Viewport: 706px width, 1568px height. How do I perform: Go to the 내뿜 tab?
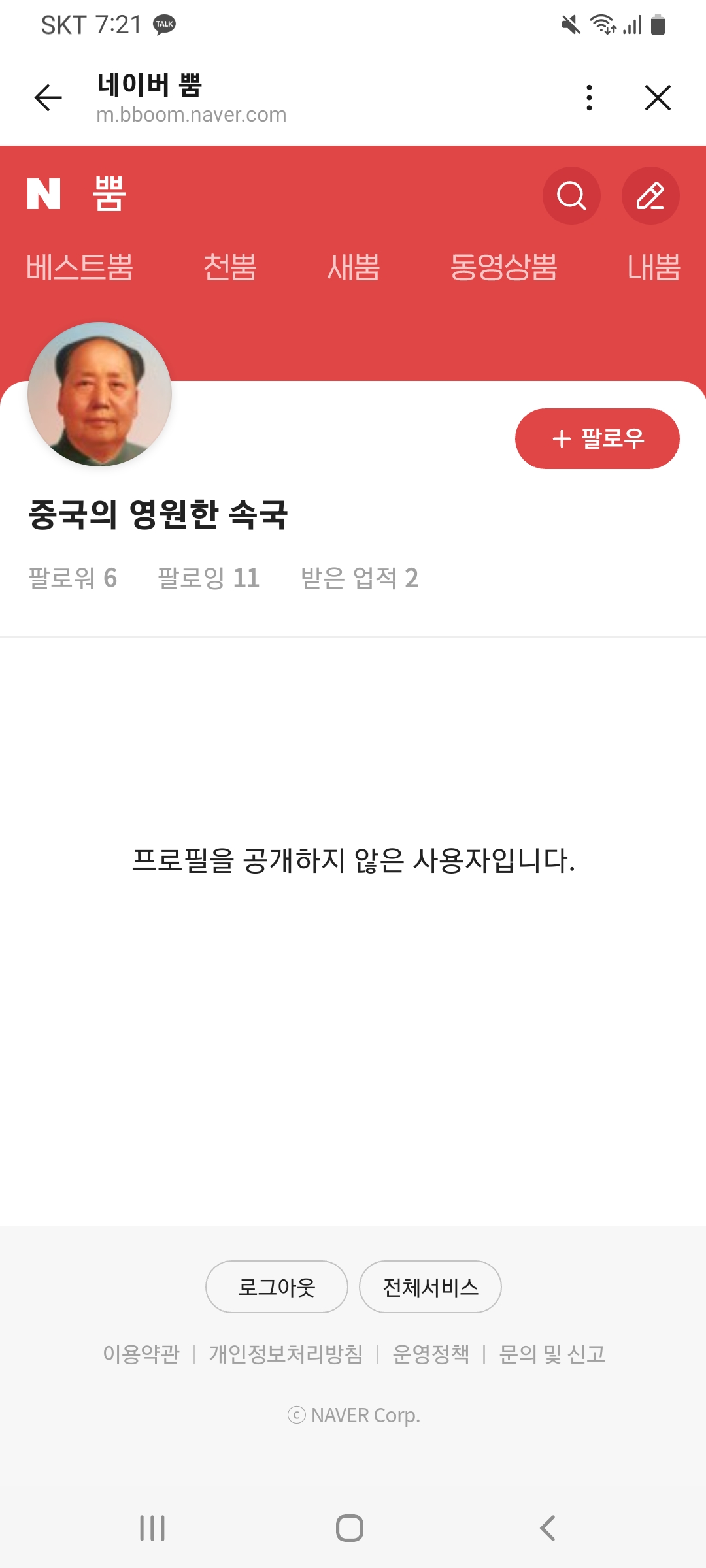click(x=654, y=267)
